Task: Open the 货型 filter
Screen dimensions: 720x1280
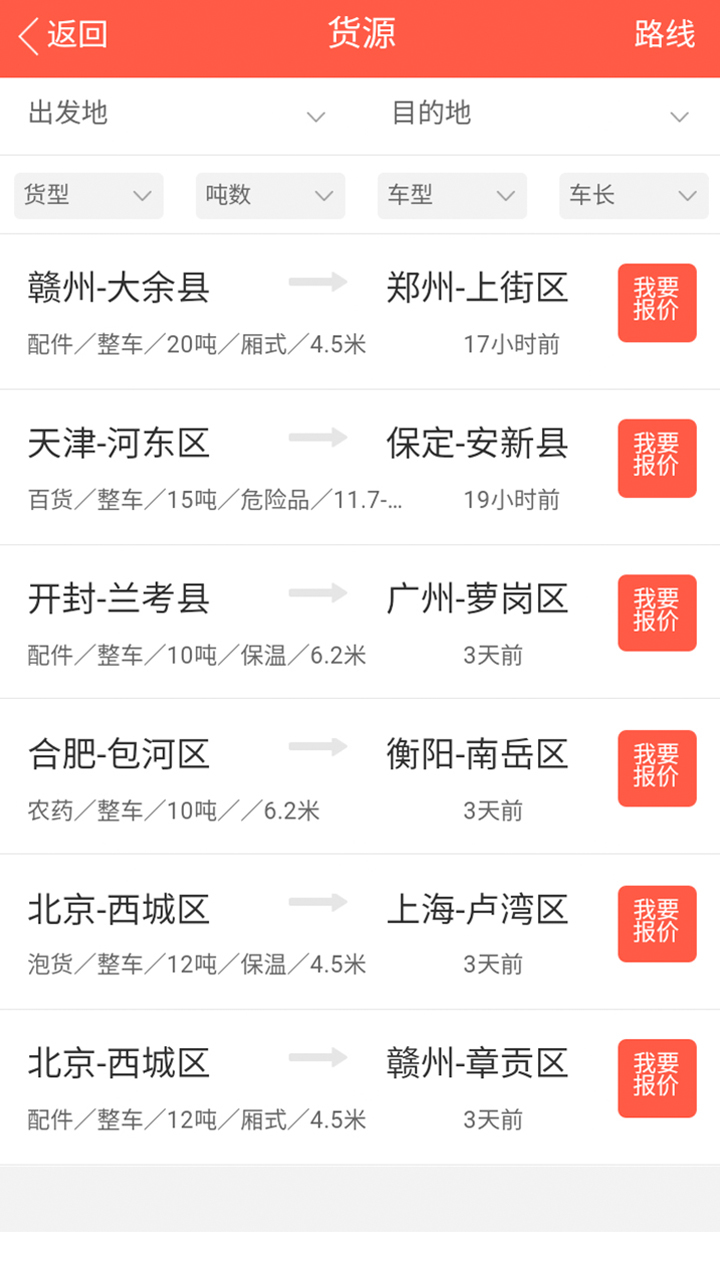Action: click(x=88, y=195)
